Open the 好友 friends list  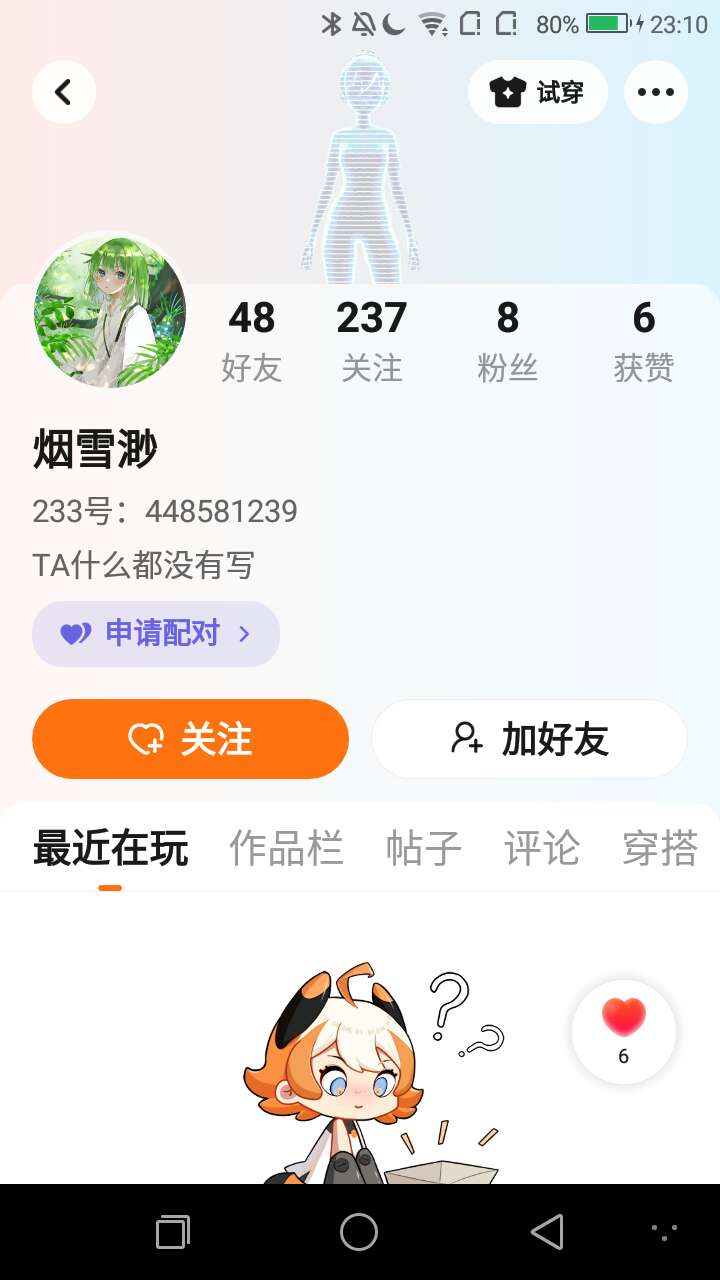pyautogui.click(x=251, y=341)
